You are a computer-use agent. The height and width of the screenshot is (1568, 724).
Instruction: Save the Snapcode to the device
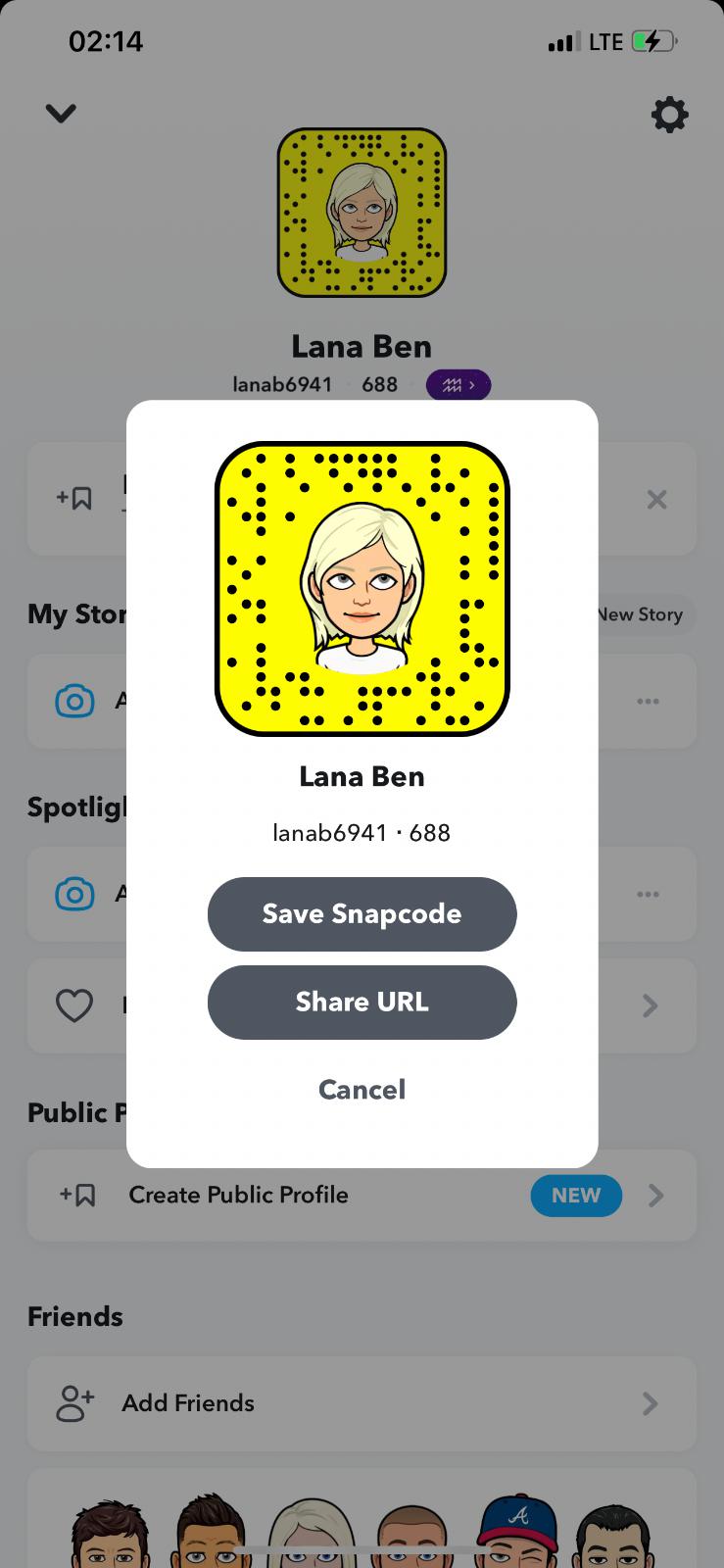point(362,913)
